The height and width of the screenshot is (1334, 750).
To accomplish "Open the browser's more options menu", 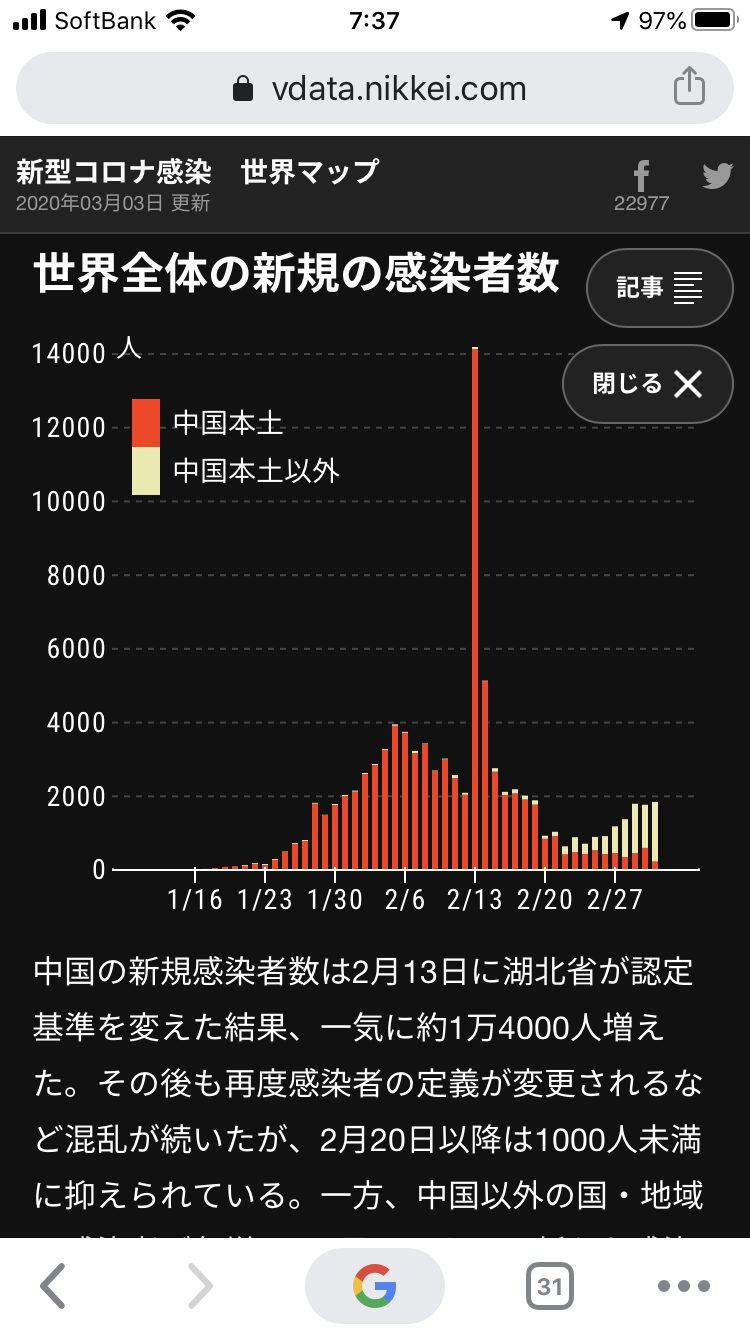I will click(x=684, y=1287).
